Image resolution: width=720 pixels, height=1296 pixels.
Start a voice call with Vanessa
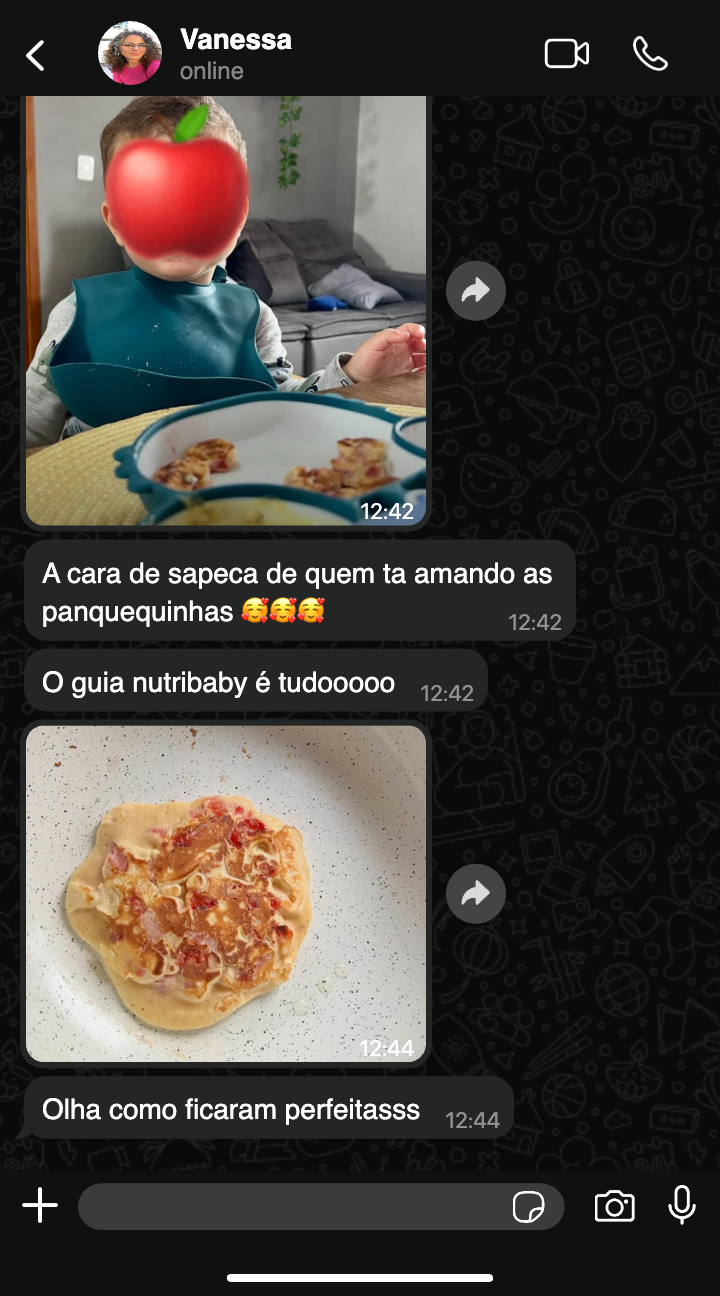pyautogui.click(x=650, y=54)
